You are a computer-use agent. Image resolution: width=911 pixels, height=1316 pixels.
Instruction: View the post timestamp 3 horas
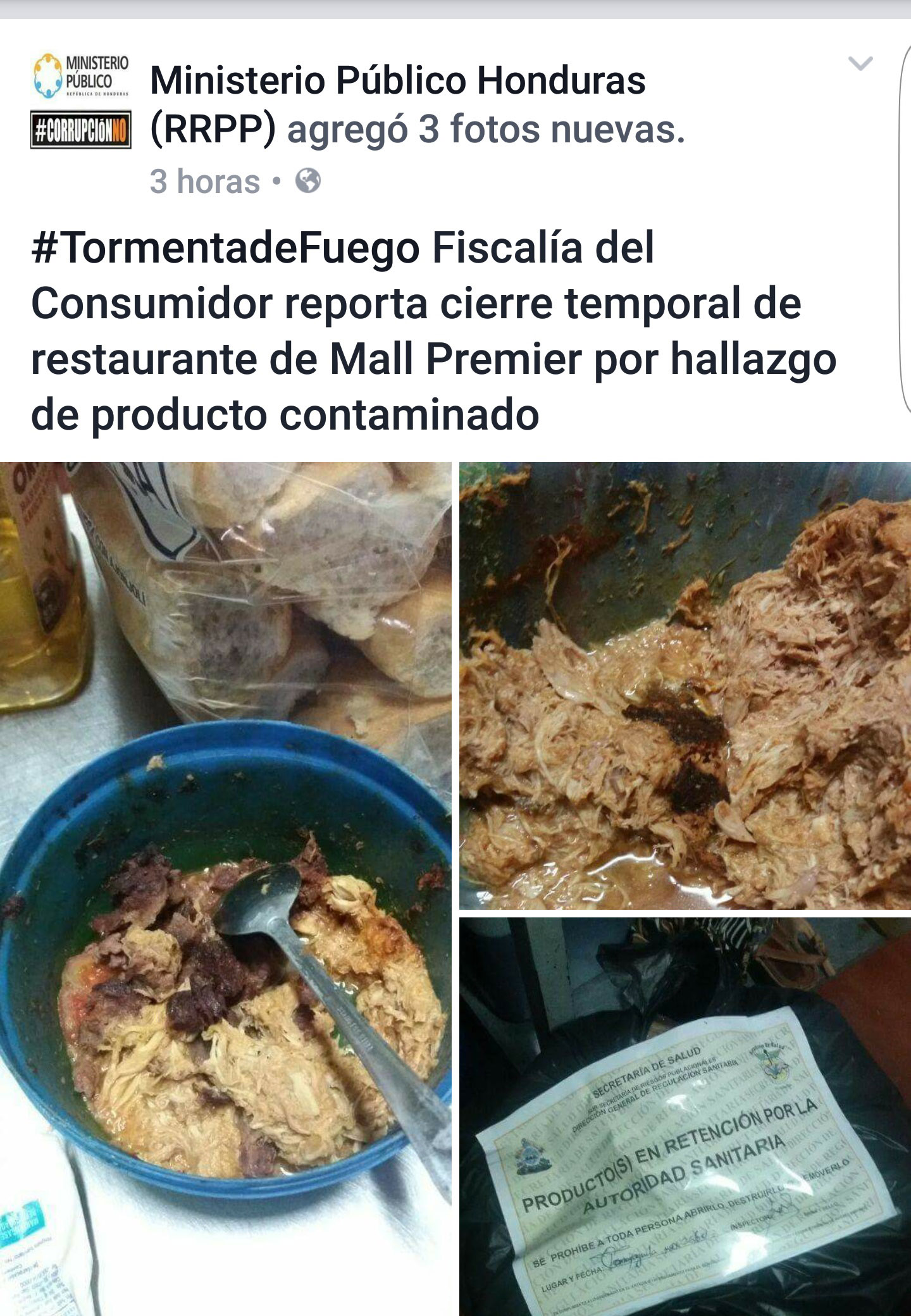[205, 182]
